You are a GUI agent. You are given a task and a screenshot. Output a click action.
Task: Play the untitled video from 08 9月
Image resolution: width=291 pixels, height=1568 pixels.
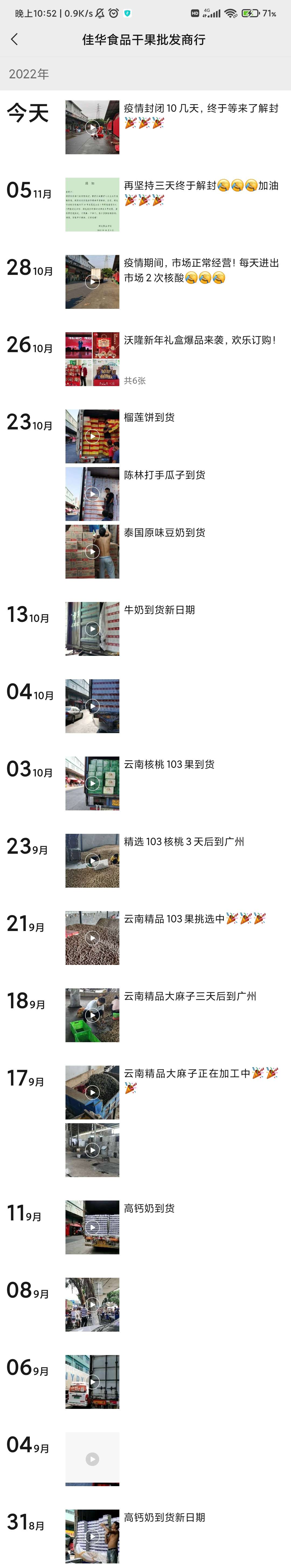(x=92, y=1304)
